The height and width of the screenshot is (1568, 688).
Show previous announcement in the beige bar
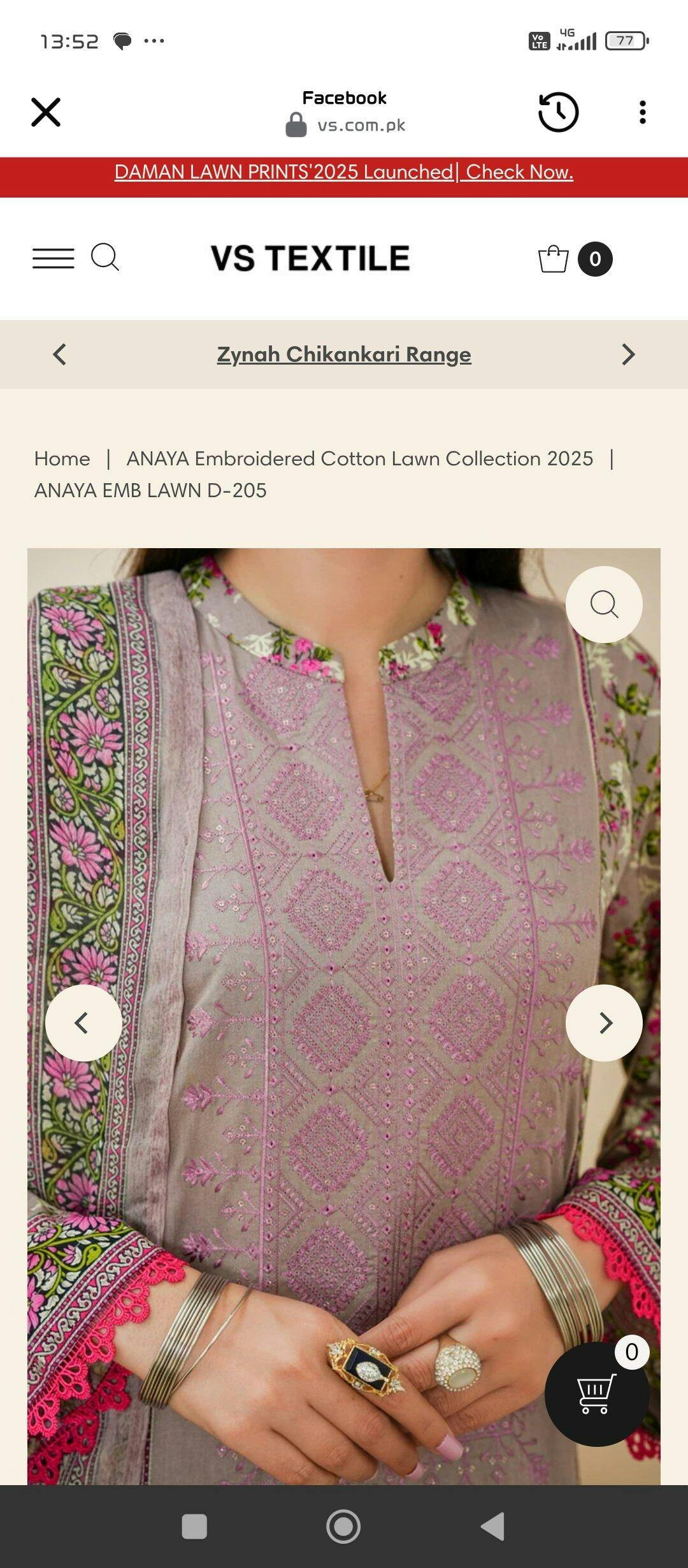click(59, 354)
